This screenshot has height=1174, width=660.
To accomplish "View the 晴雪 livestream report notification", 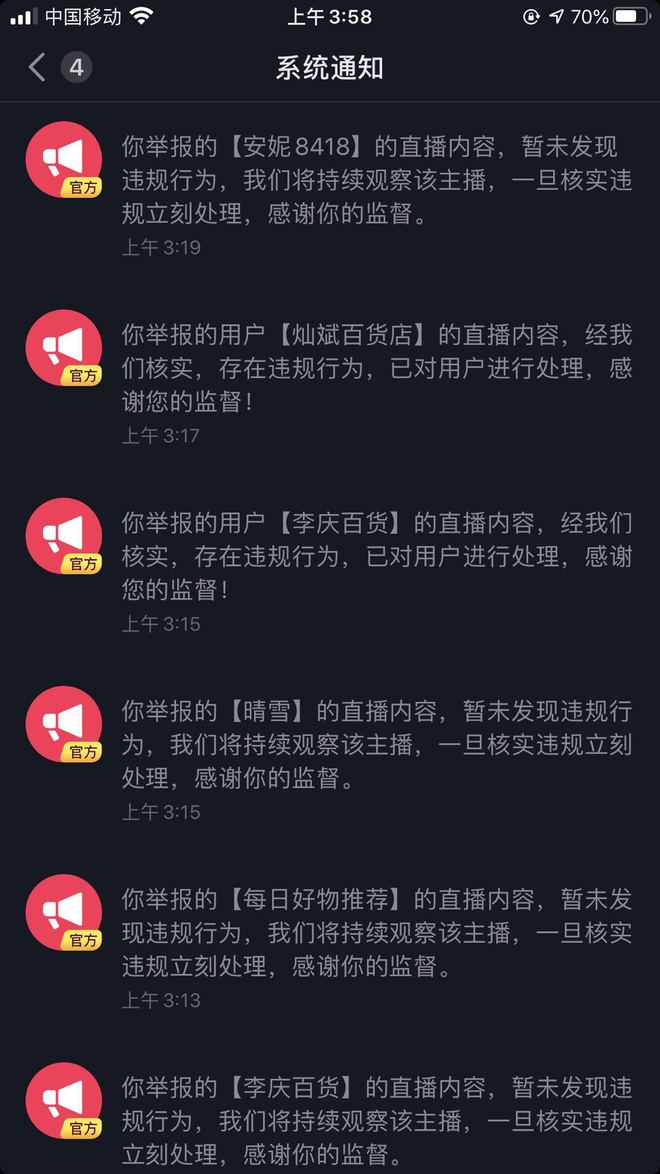I will [x=376, y=744].
